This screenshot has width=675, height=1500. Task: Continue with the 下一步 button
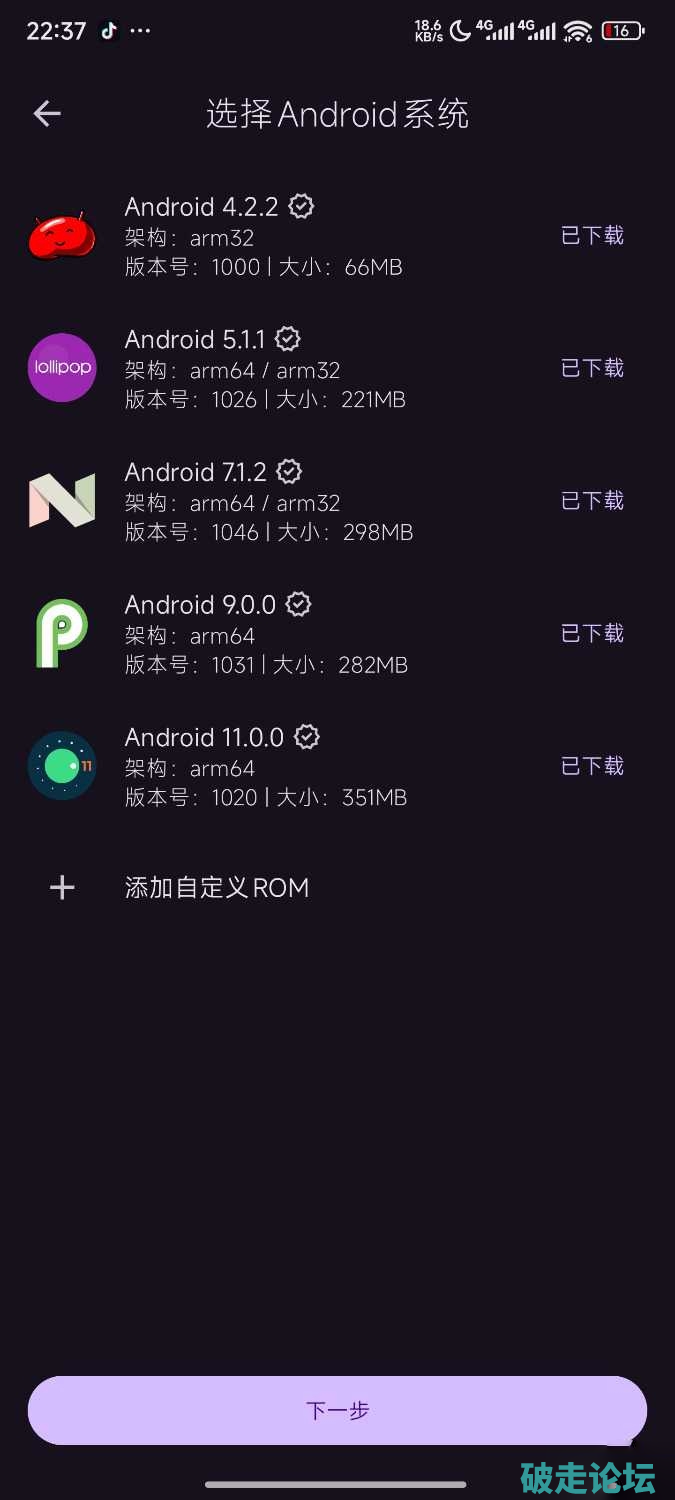pos(337,1410)
